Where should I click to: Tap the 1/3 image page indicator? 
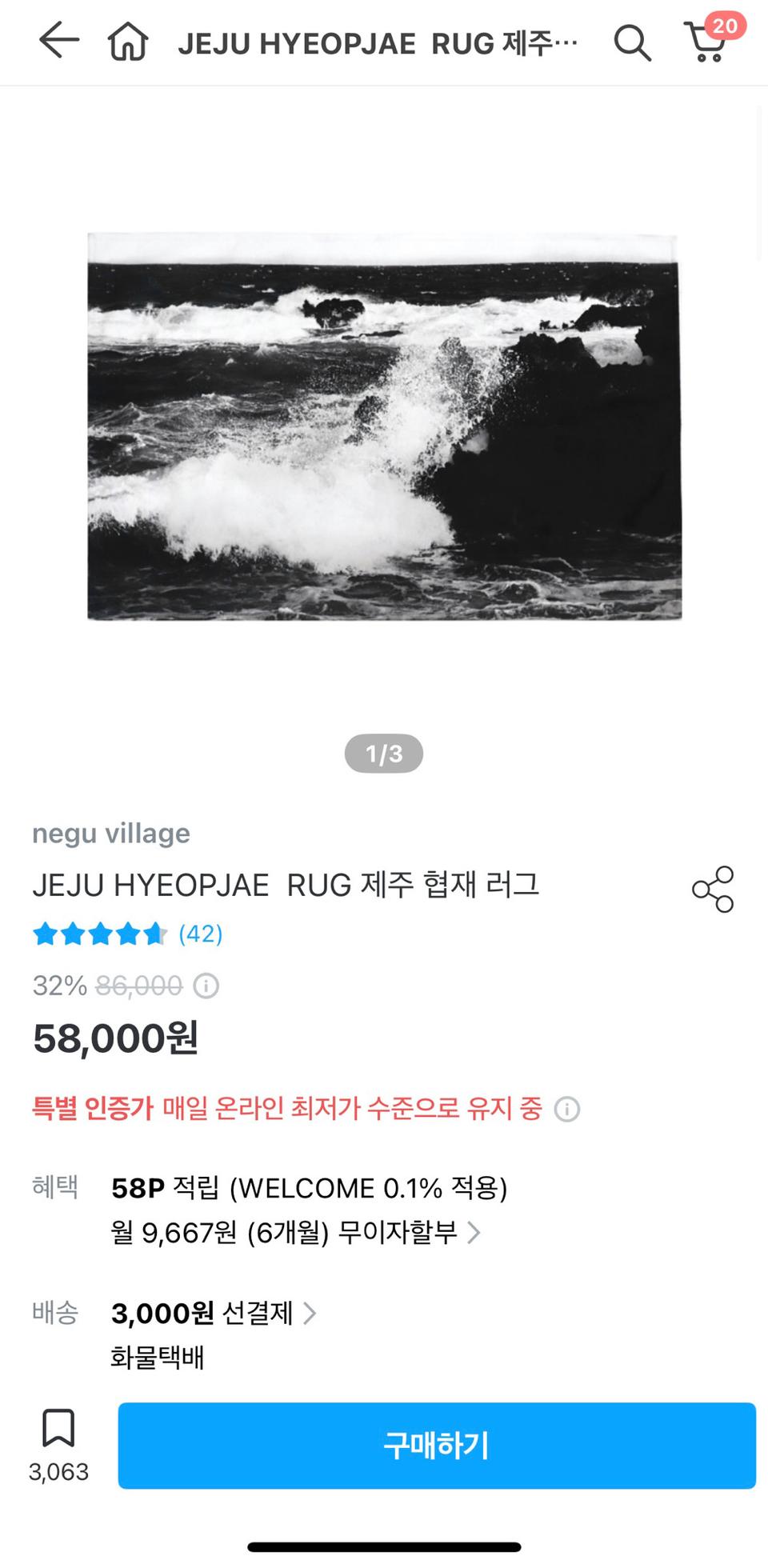click(383, 753)
